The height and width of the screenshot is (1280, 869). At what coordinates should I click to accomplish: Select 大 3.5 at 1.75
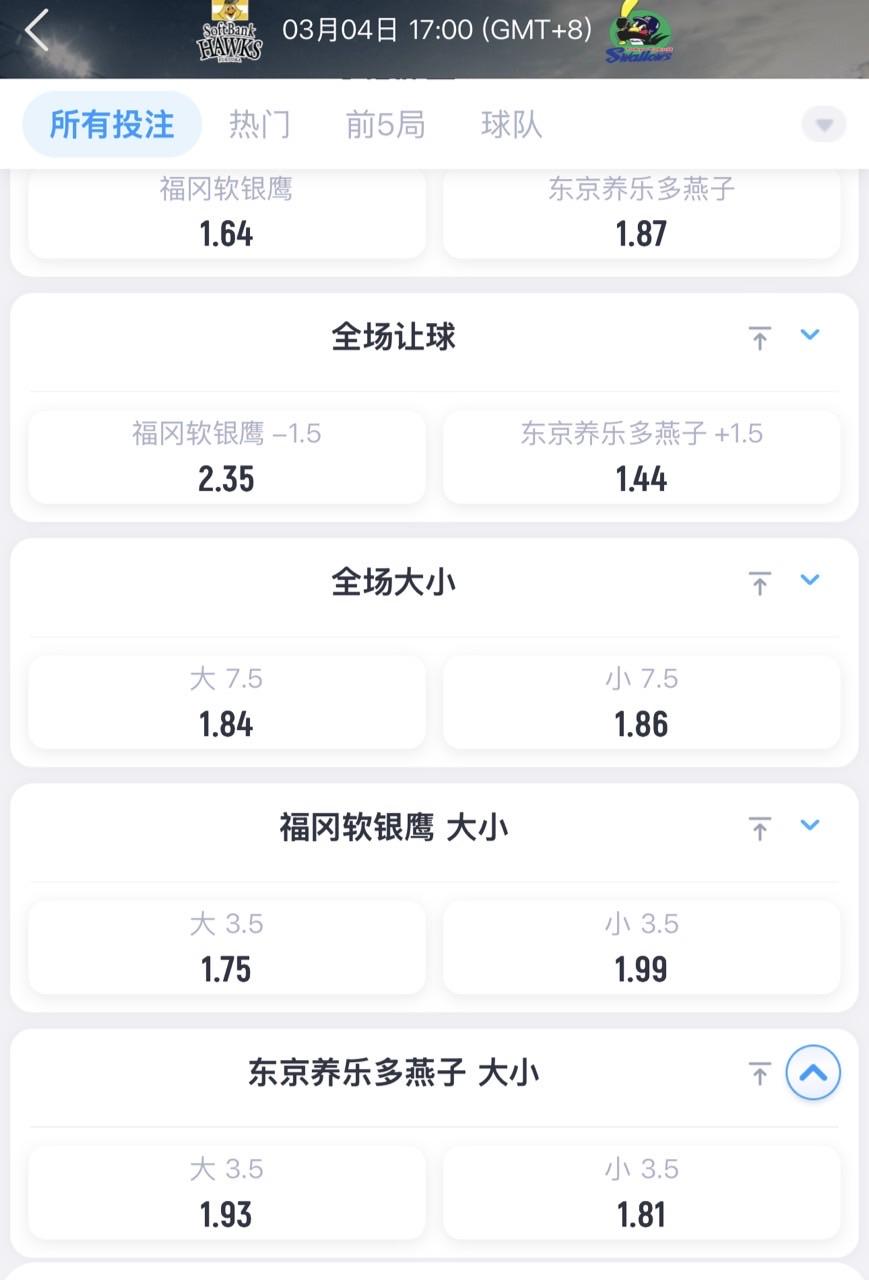point(226,947)
